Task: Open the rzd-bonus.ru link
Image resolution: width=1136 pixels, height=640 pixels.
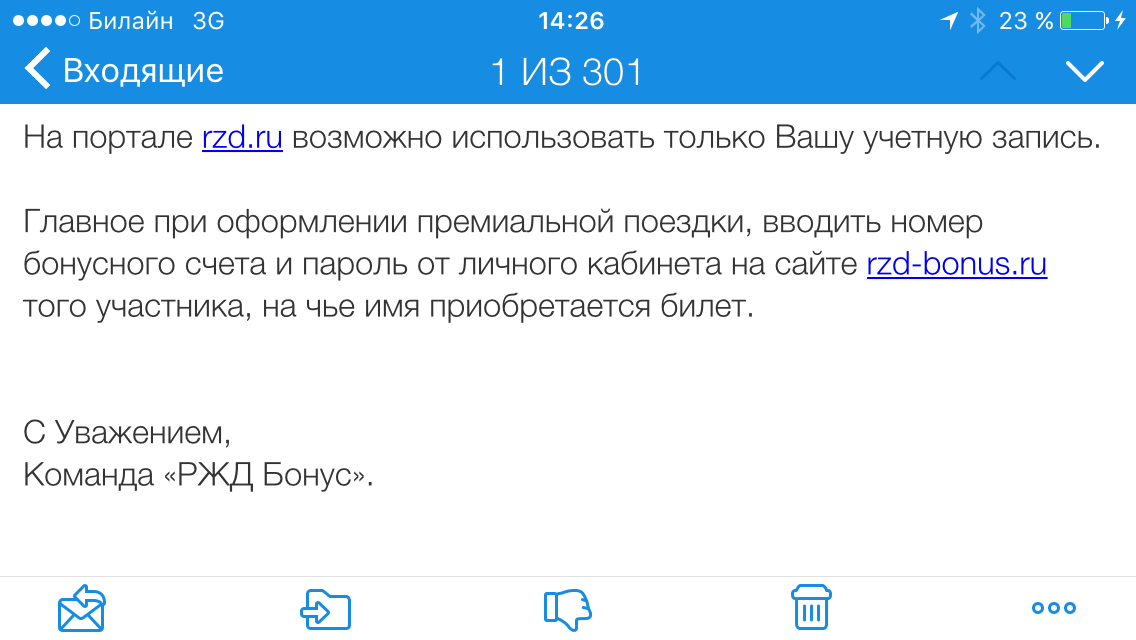Action: tap(956, 264)
